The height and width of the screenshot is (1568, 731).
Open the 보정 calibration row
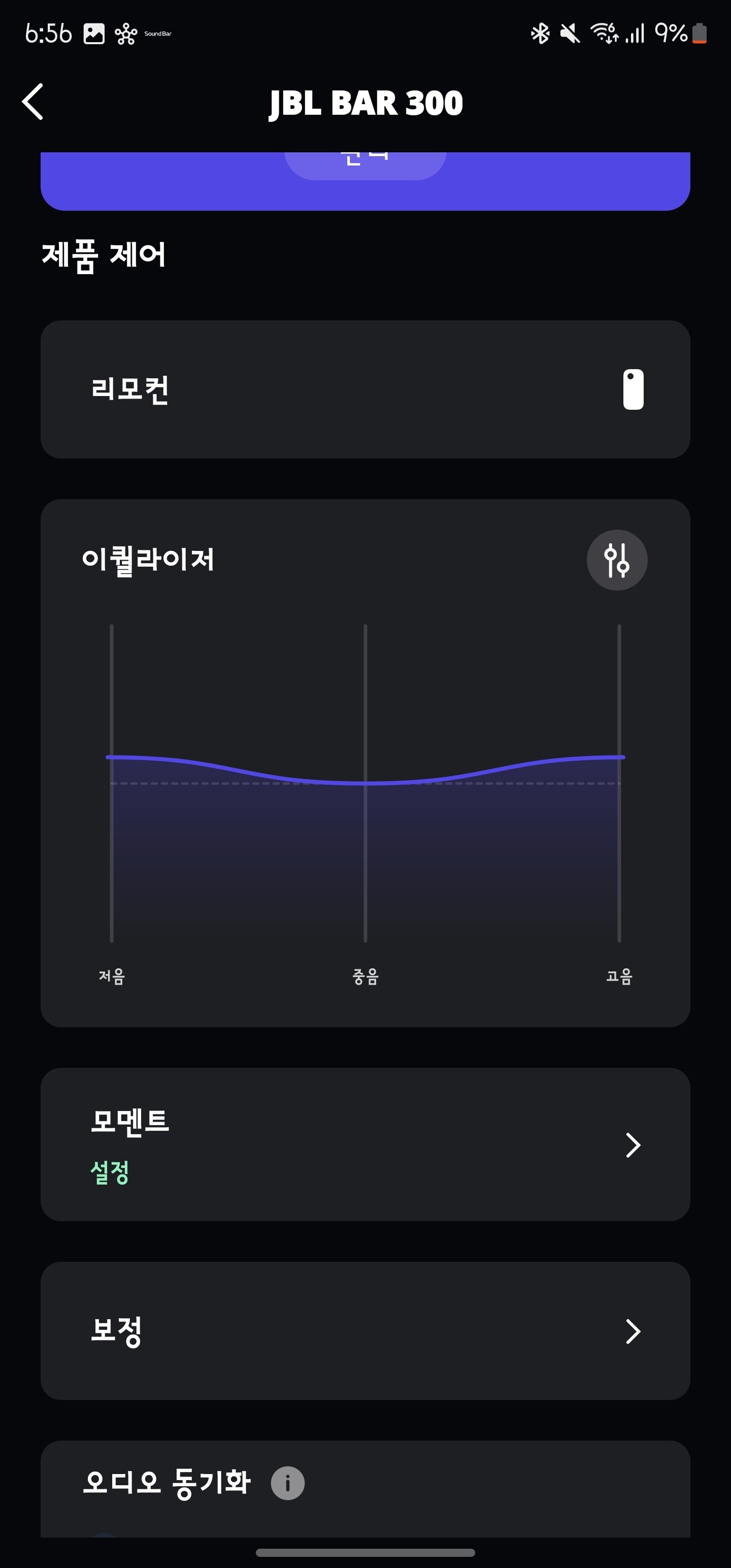pos(365,1331)
